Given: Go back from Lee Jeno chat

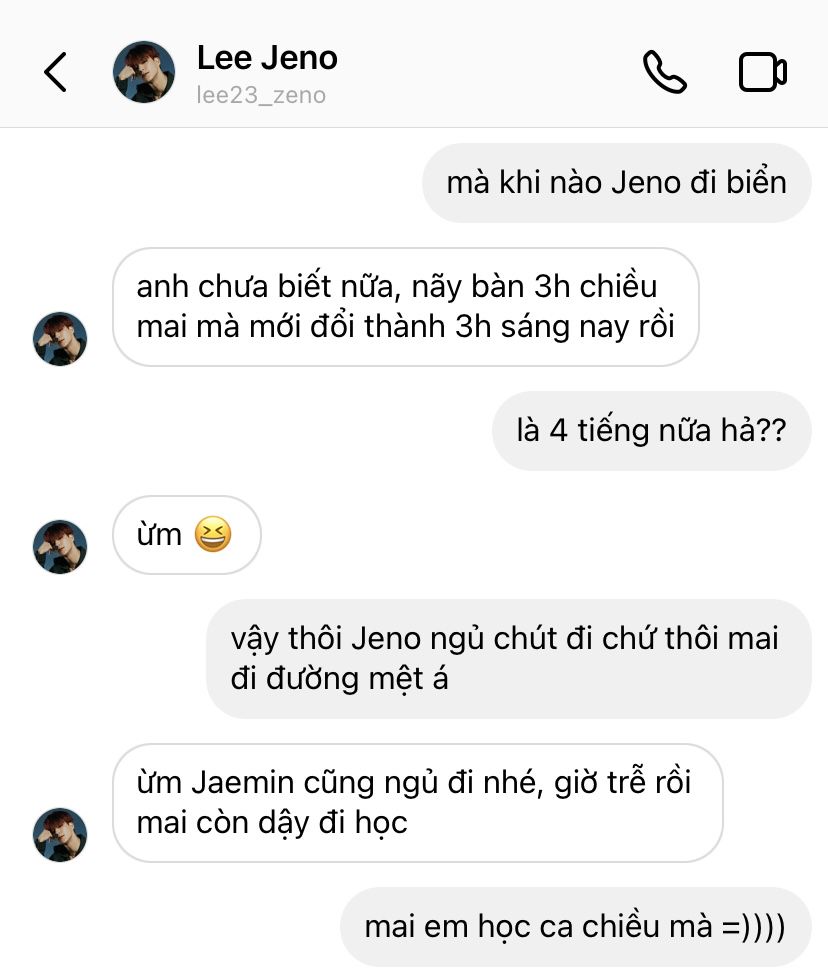Looking at the screenshot, I should pos(56,72).
